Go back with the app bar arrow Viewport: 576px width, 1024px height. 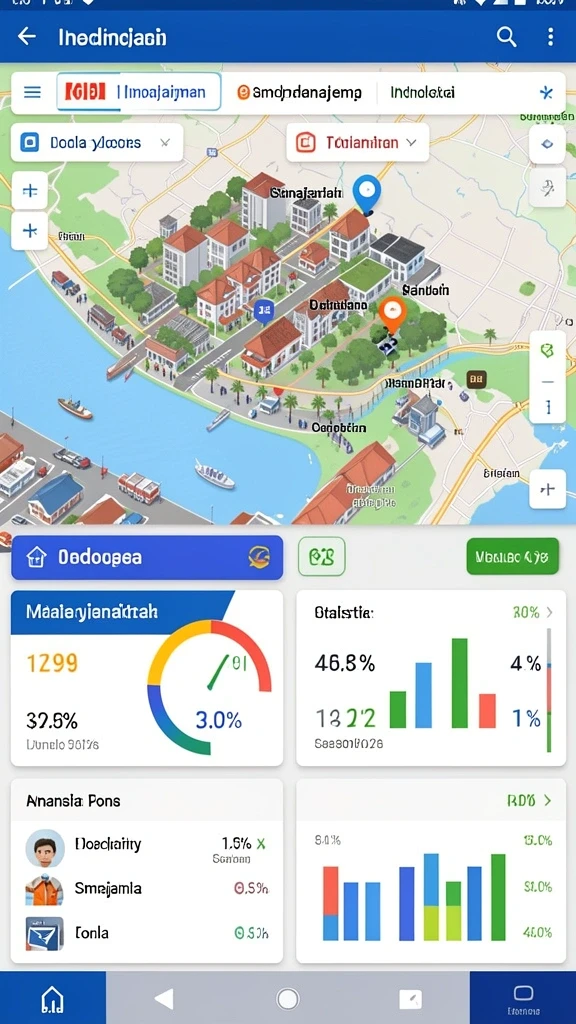click(27, 36)
